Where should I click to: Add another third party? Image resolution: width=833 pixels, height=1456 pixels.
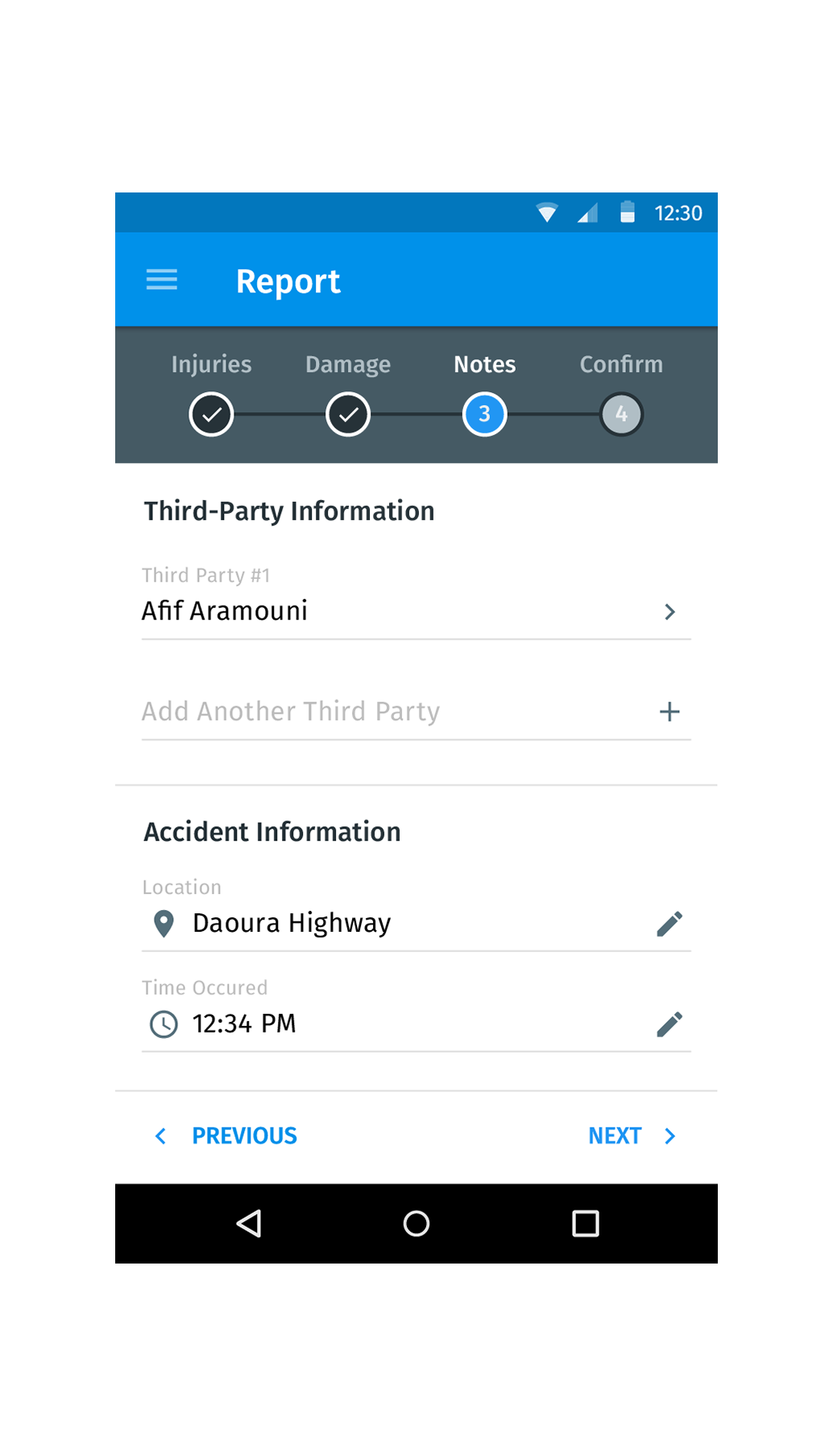tap(416, 712)
